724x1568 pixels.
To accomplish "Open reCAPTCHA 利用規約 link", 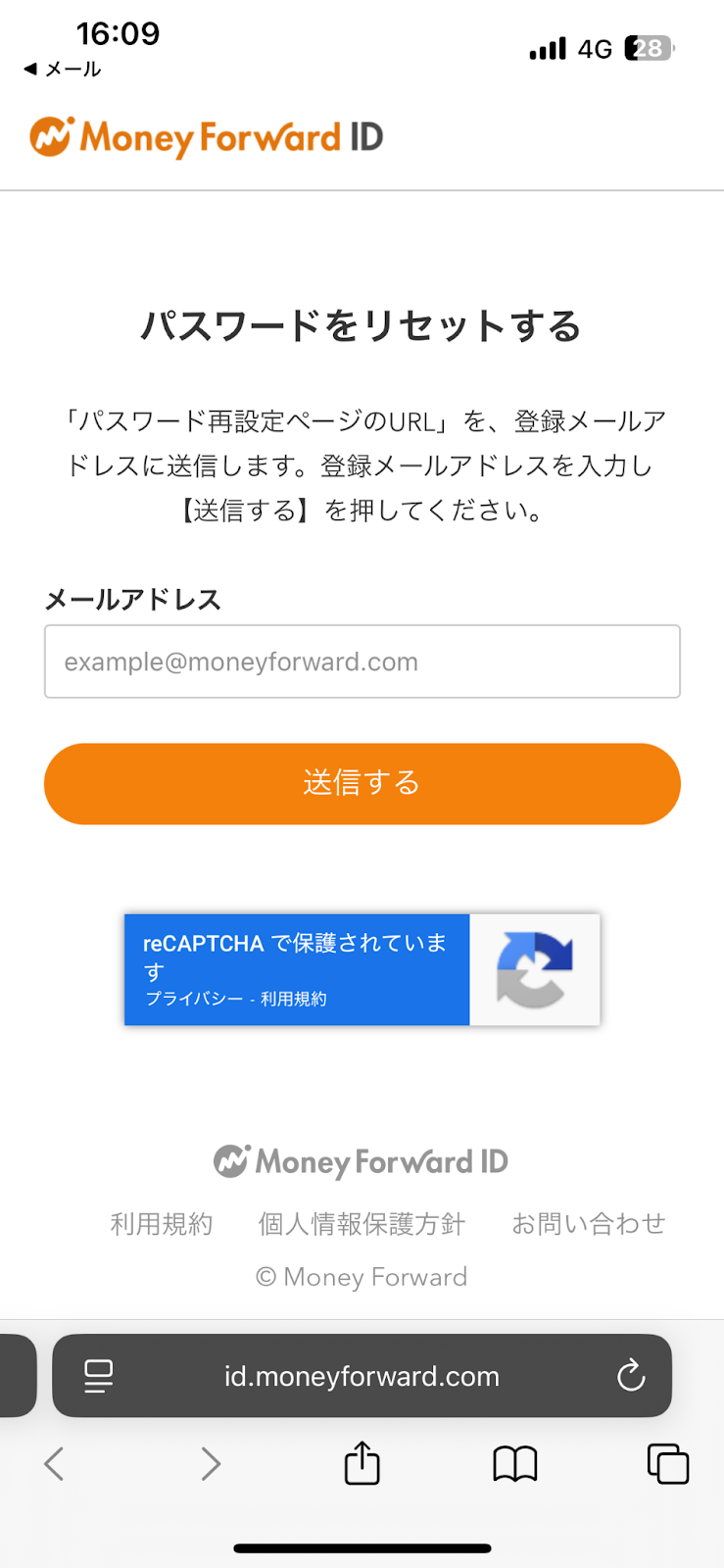I will point(294,999).
